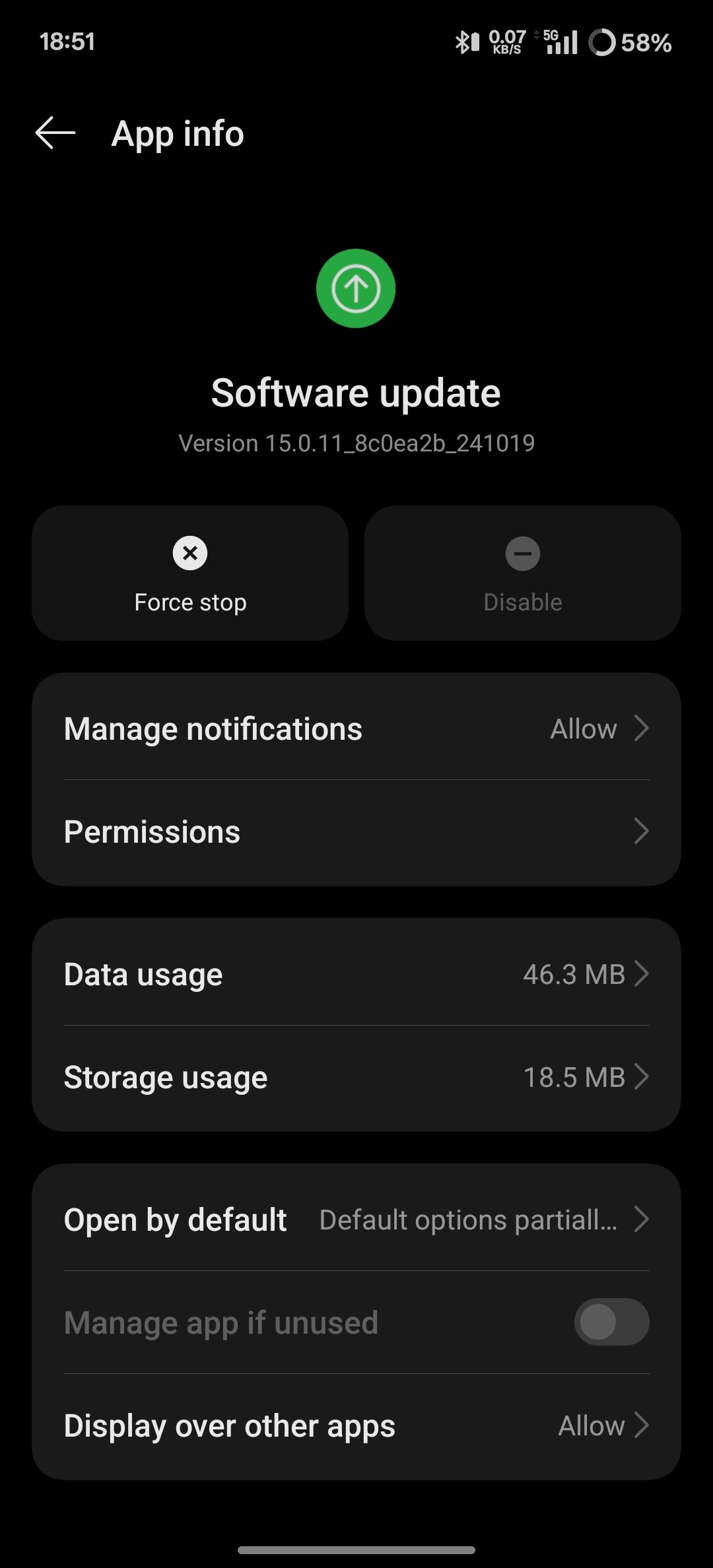Tap the Disable button

(522, 573)
